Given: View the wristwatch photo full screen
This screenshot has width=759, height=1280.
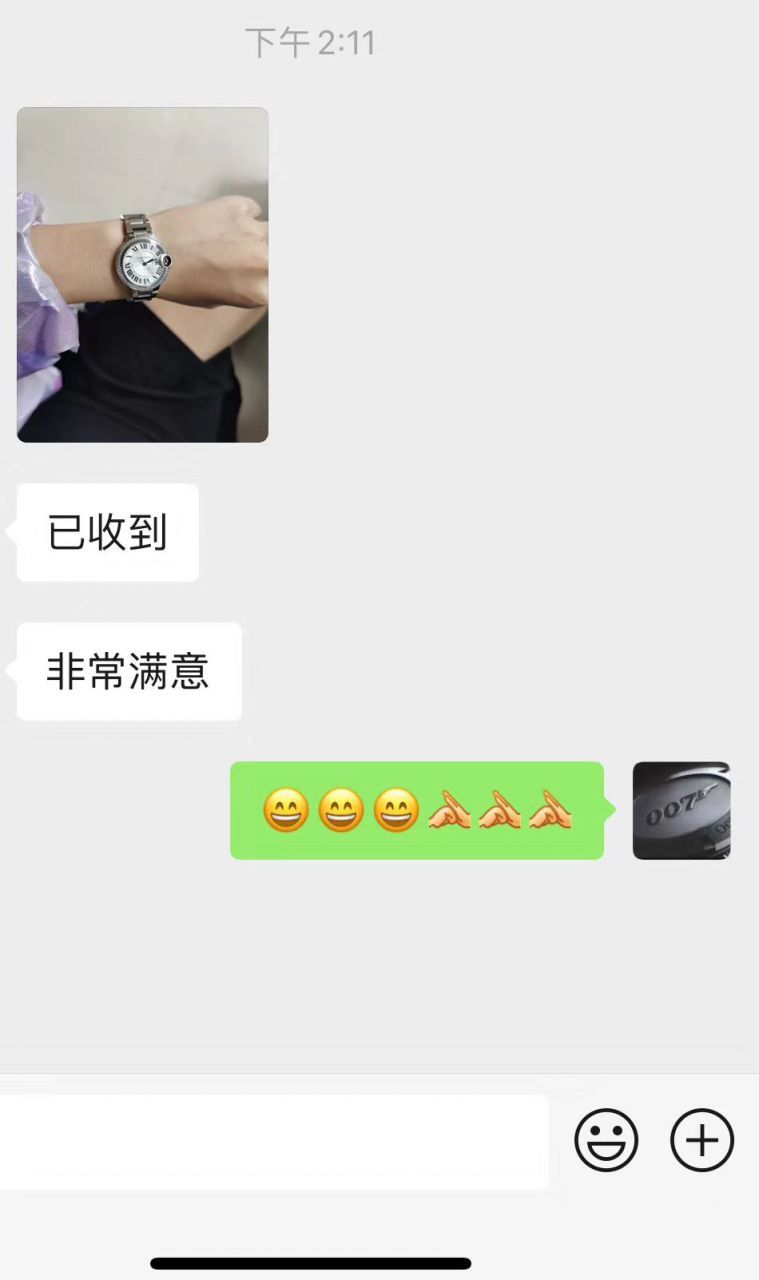Looking at the screenshot, I should (141, 273).
